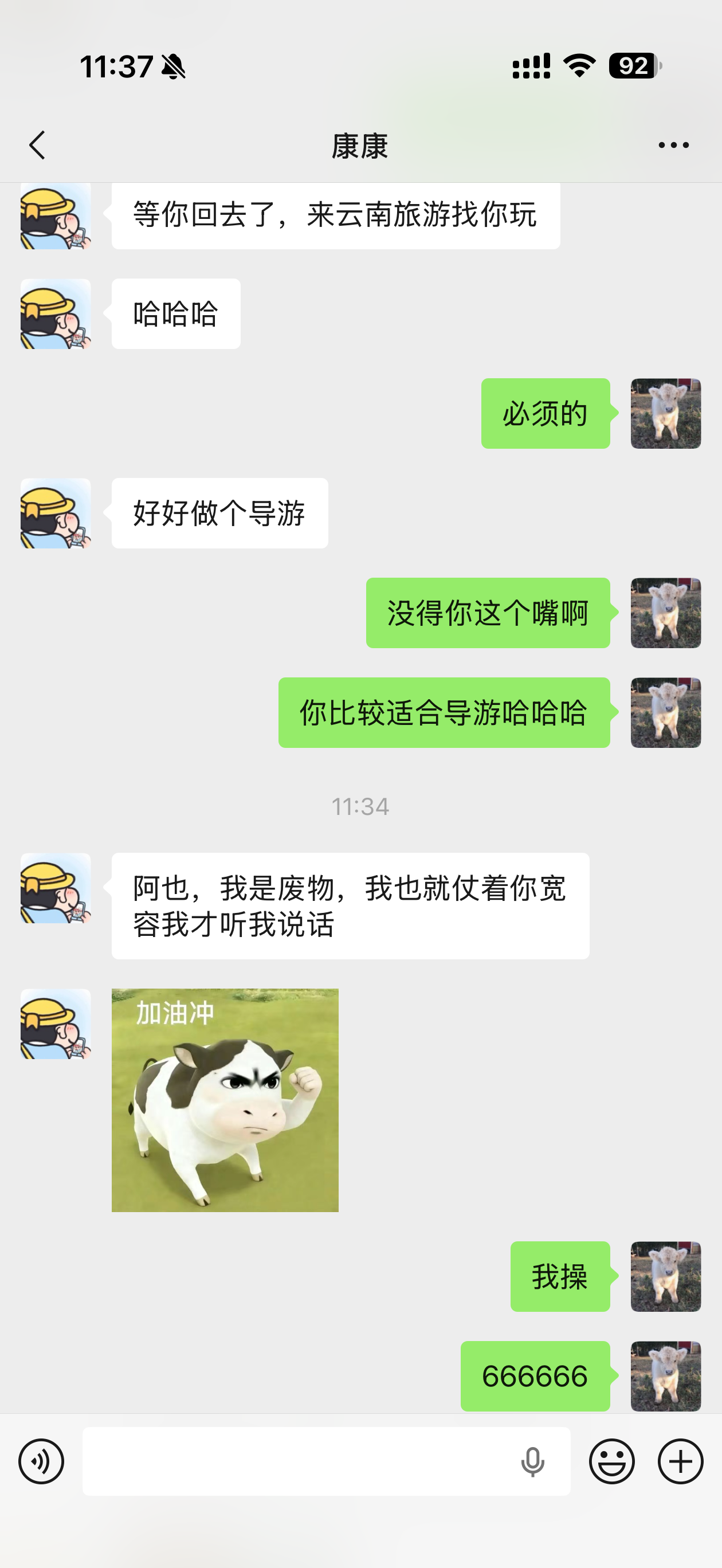Tap the microphone icon in the text field

[x=533, y=1461]
